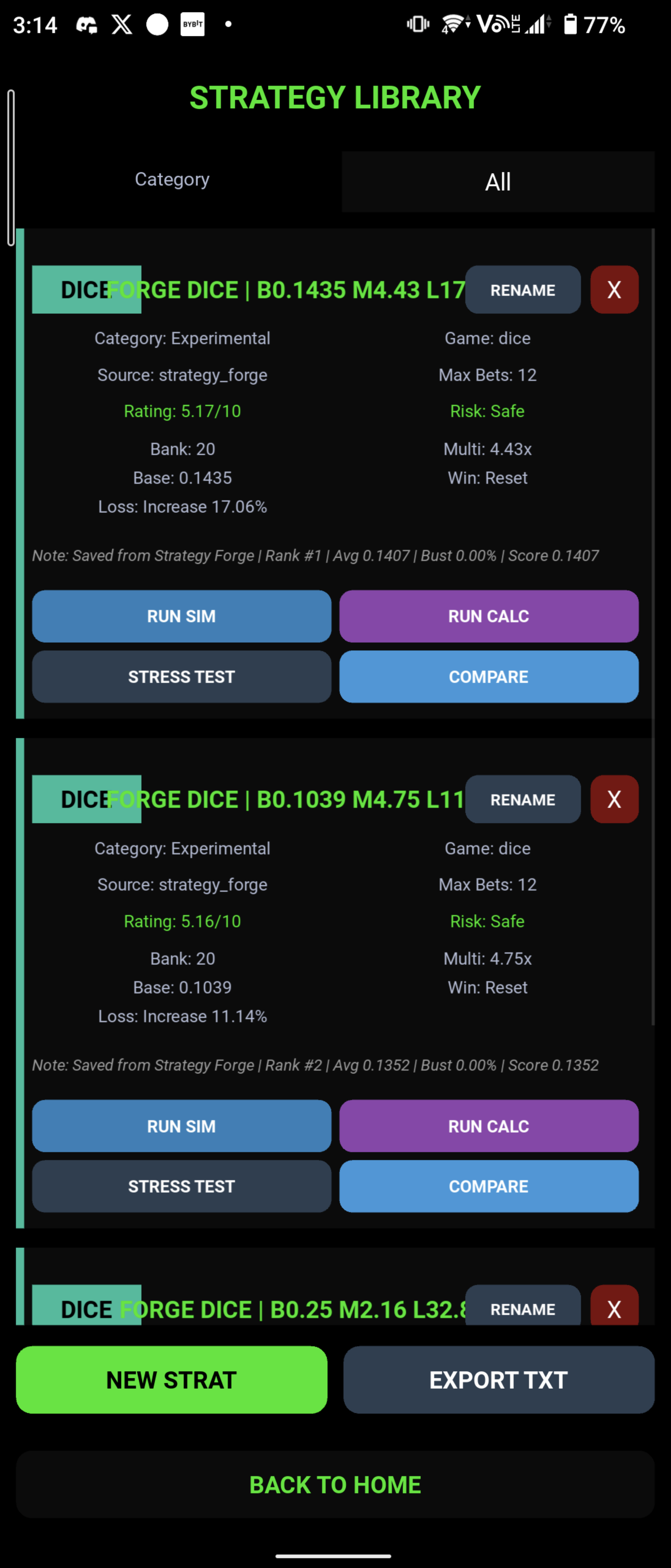
Task: Stress test the B0.1039 strategy
Action: [181, 1186]
